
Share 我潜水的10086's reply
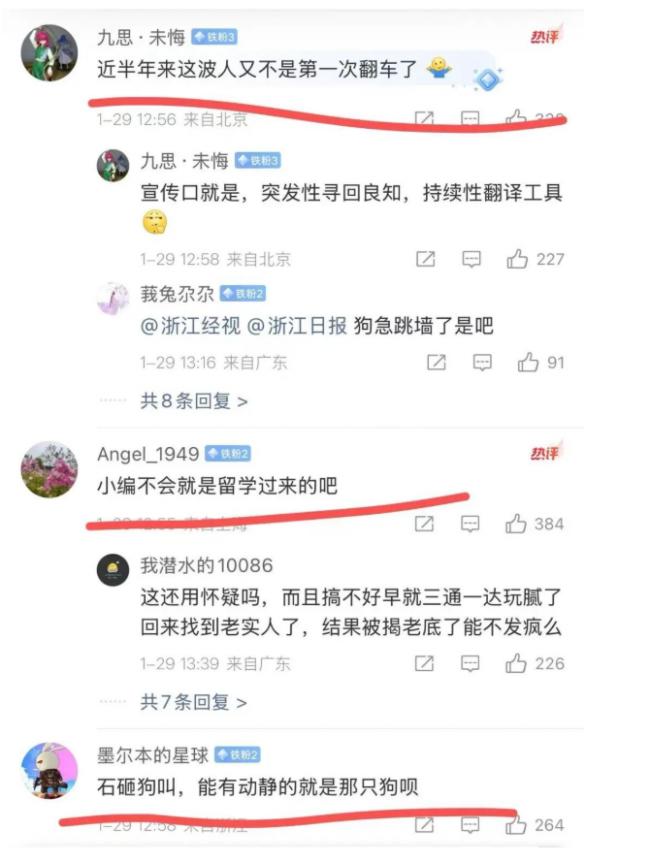click(x=425, y=663)
